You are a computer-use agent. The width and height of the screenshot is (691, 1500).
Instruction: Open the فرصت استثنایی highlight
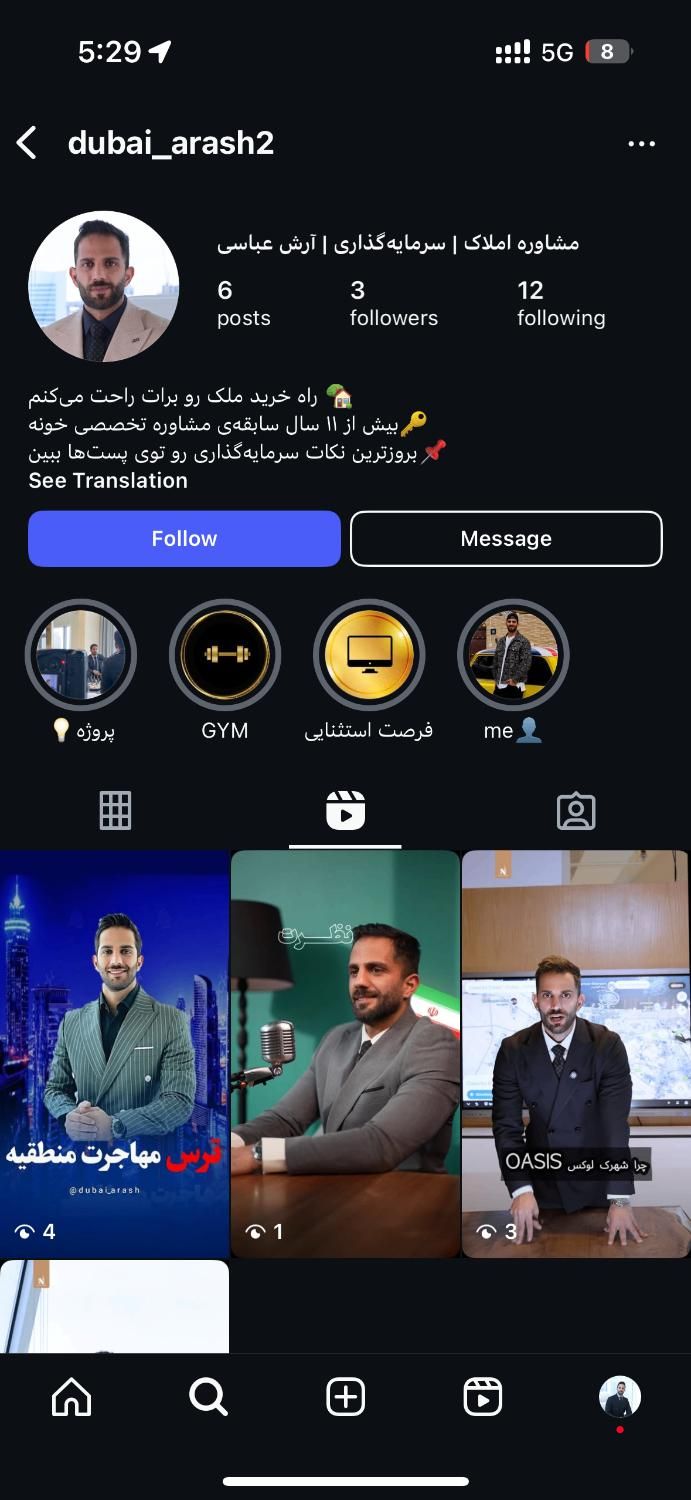tap(369, 656)
